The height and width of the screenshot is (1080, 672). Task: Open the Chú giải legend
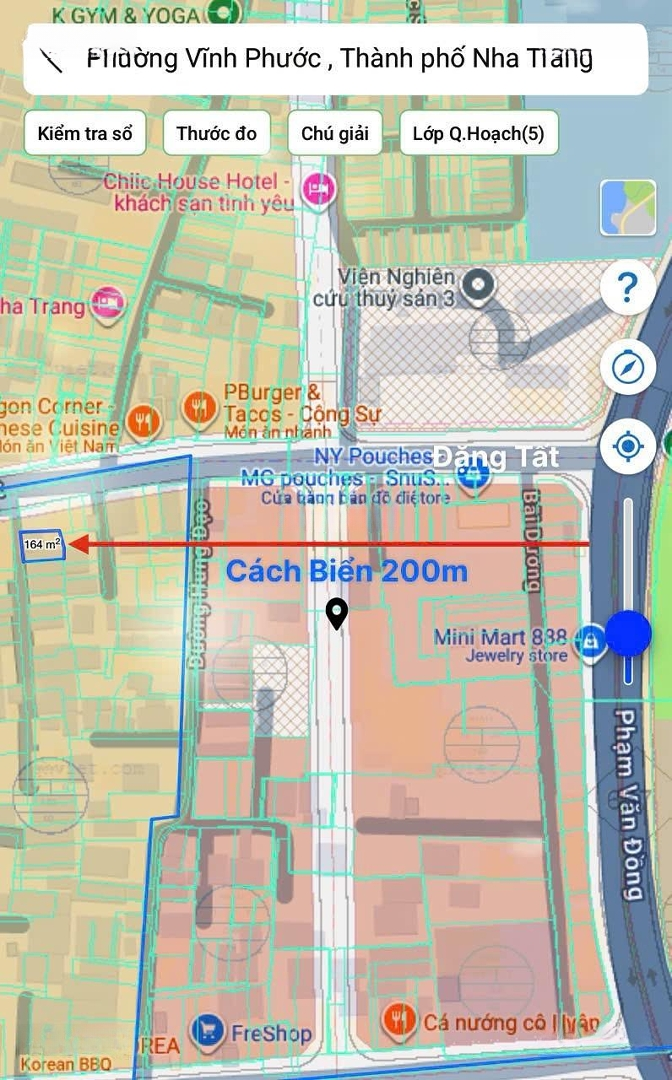click(x=334, y=134)
